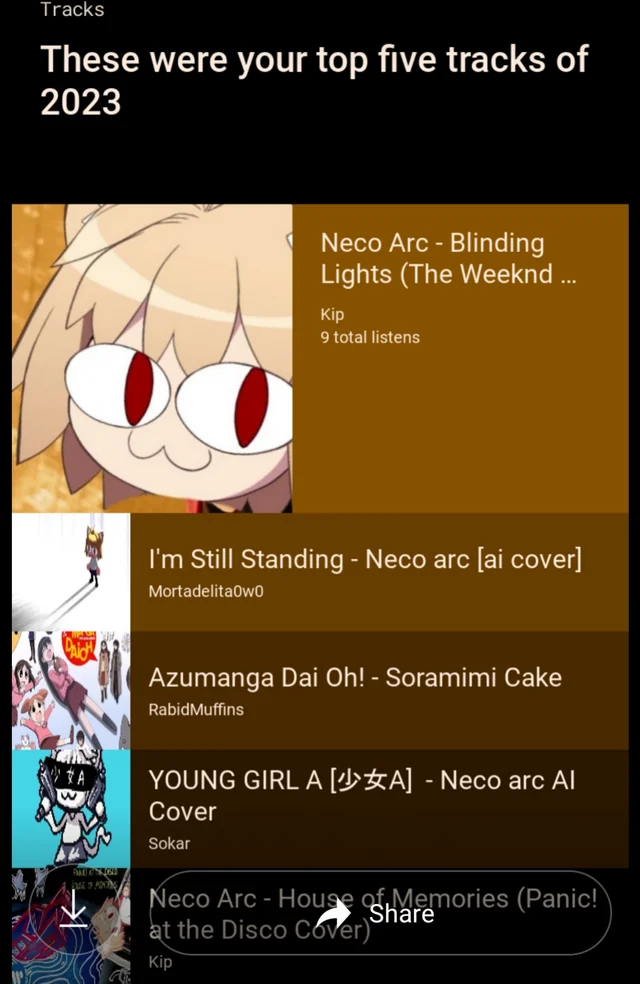
Task: Tap the download icon
Action: pyautogui.click(x=73, y=911)
